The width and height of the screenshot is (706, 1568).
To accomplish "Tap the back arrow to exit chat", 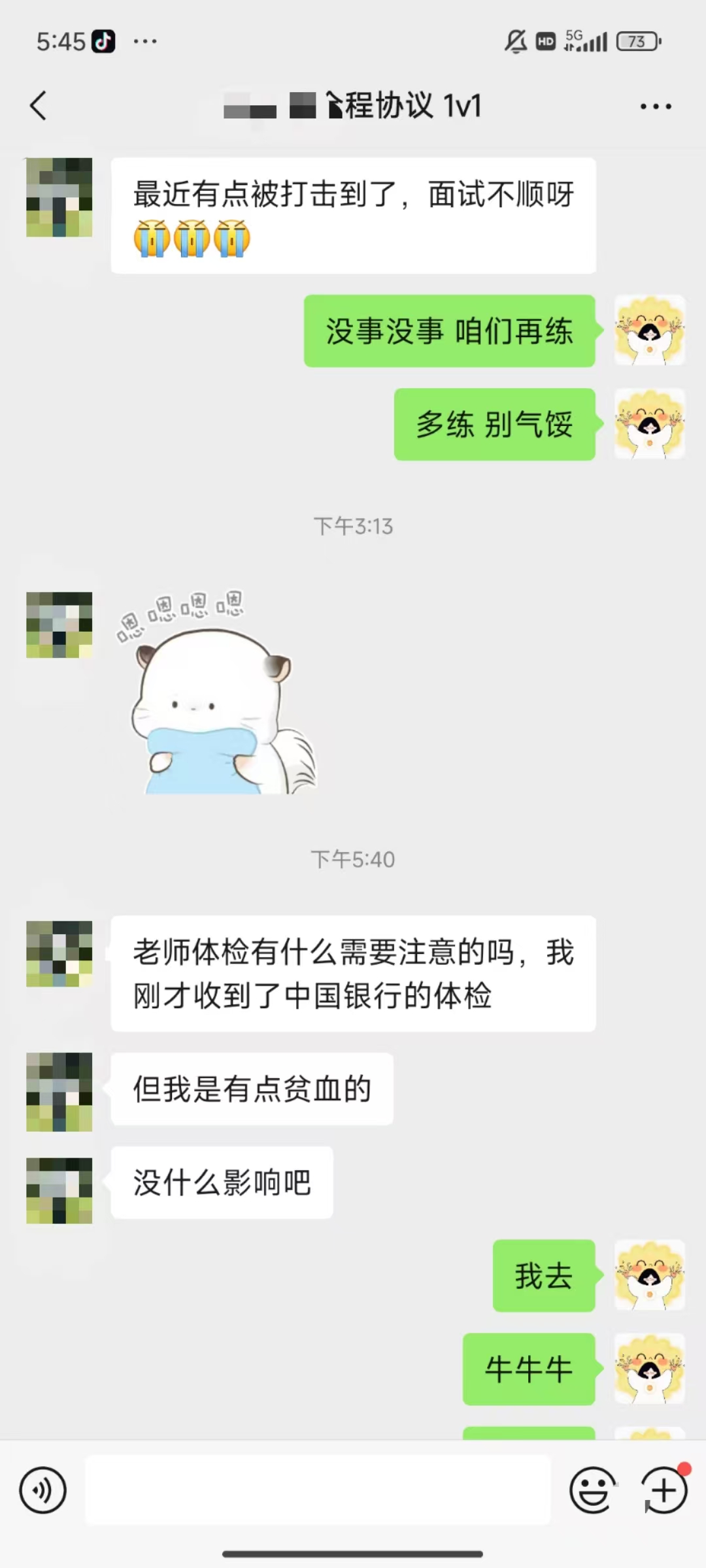I will pos(39,105).
